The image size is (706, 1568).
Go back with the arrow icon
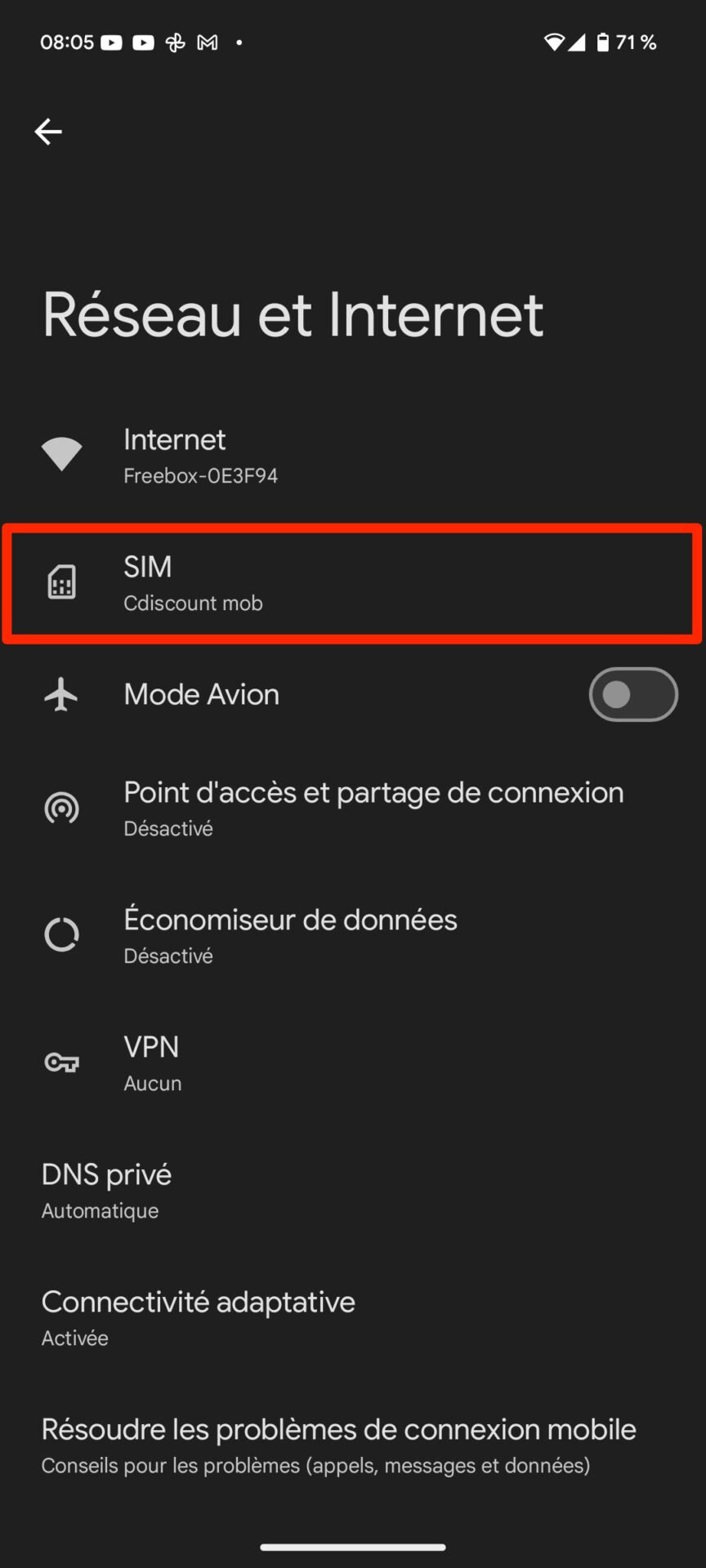coord(48,131)
